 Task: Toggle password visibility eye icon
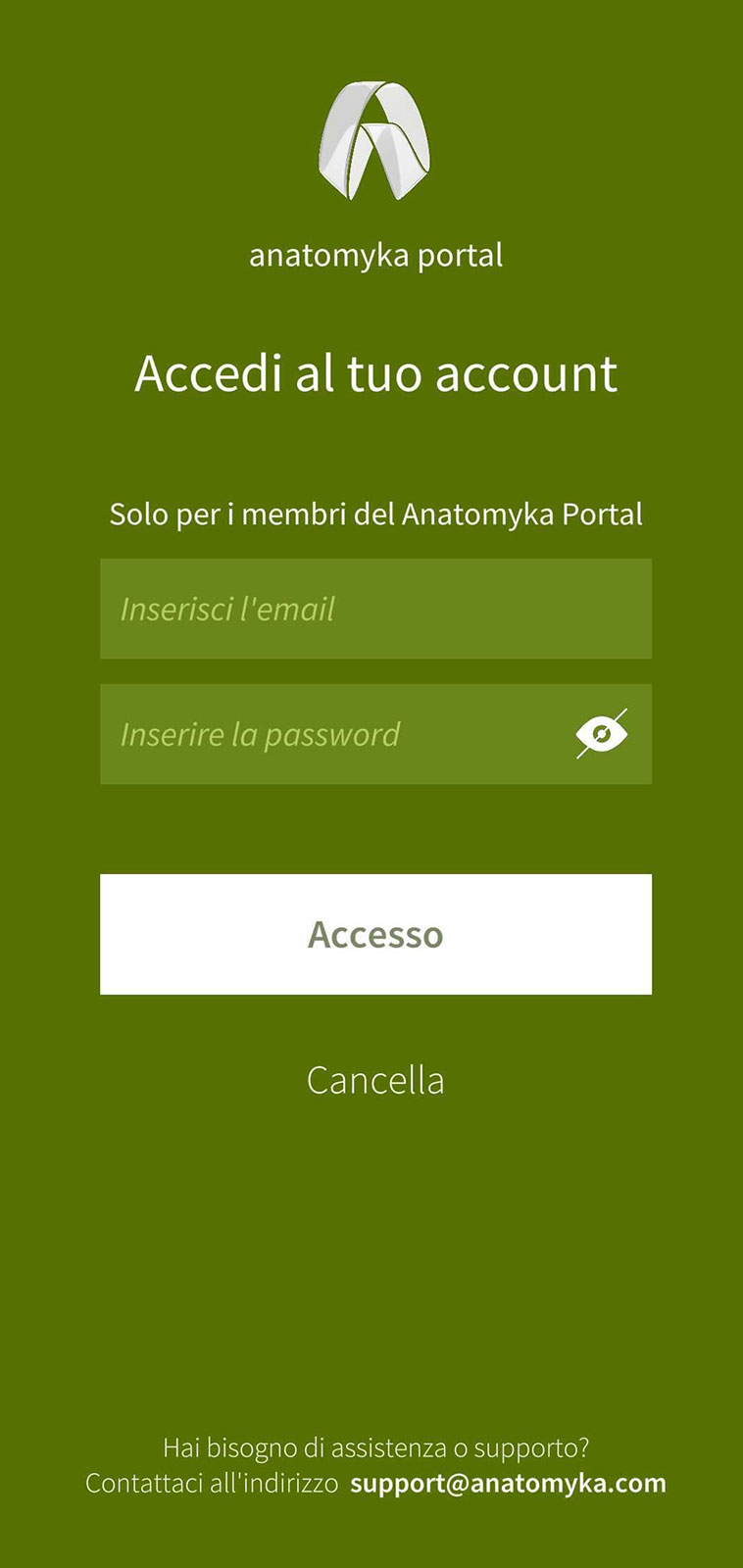[602, 734]
